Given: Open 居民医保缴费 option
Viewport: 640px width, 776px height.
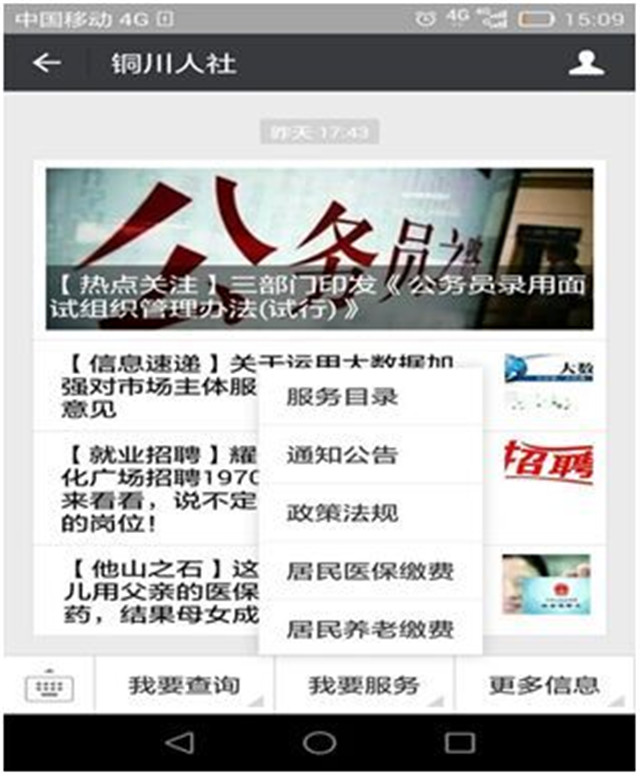Looking at the screenshot, I should 369,572.
